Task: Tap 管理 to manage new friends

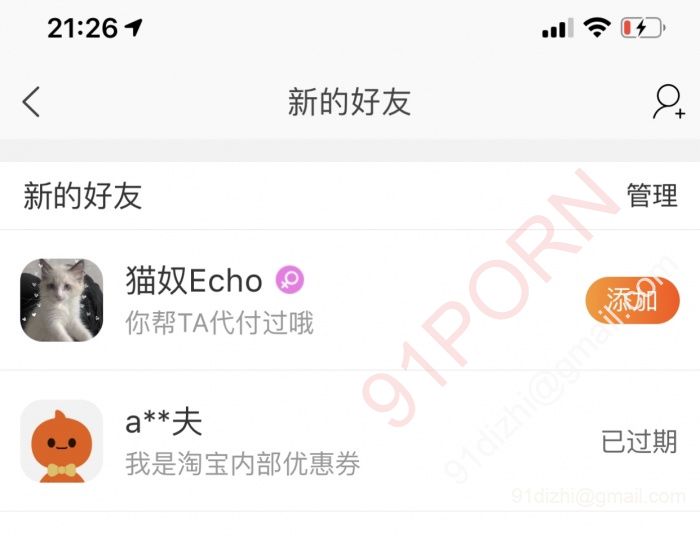Action: [x=652, y=196]
